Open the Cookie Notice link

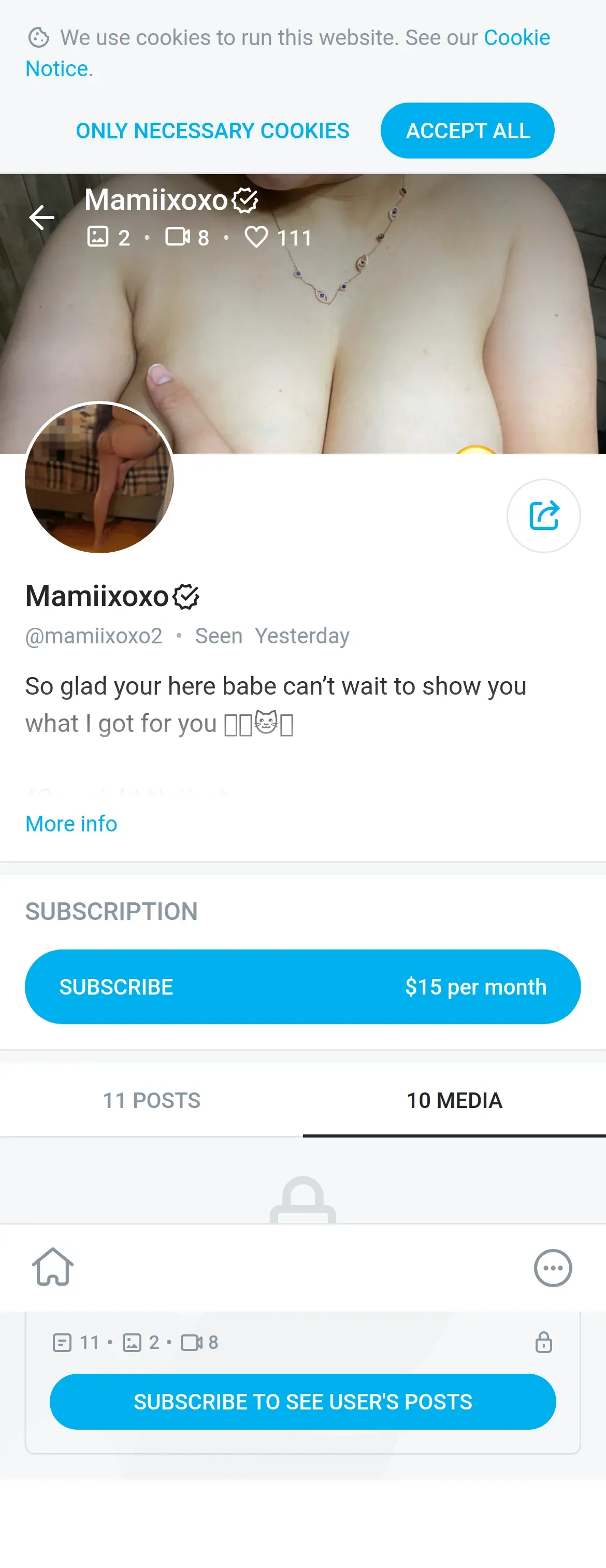point(516,38)
